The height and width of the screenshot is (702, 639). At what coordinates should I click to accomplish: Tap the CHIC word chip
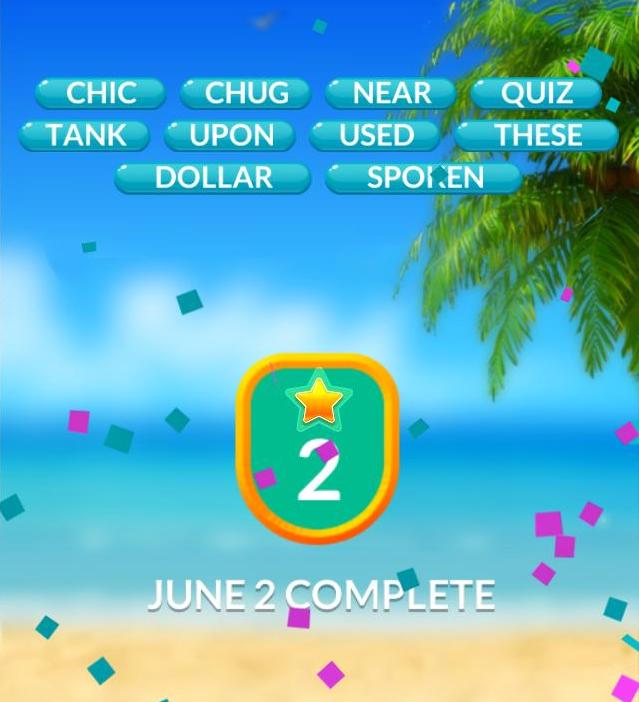(x=101, y=93)
